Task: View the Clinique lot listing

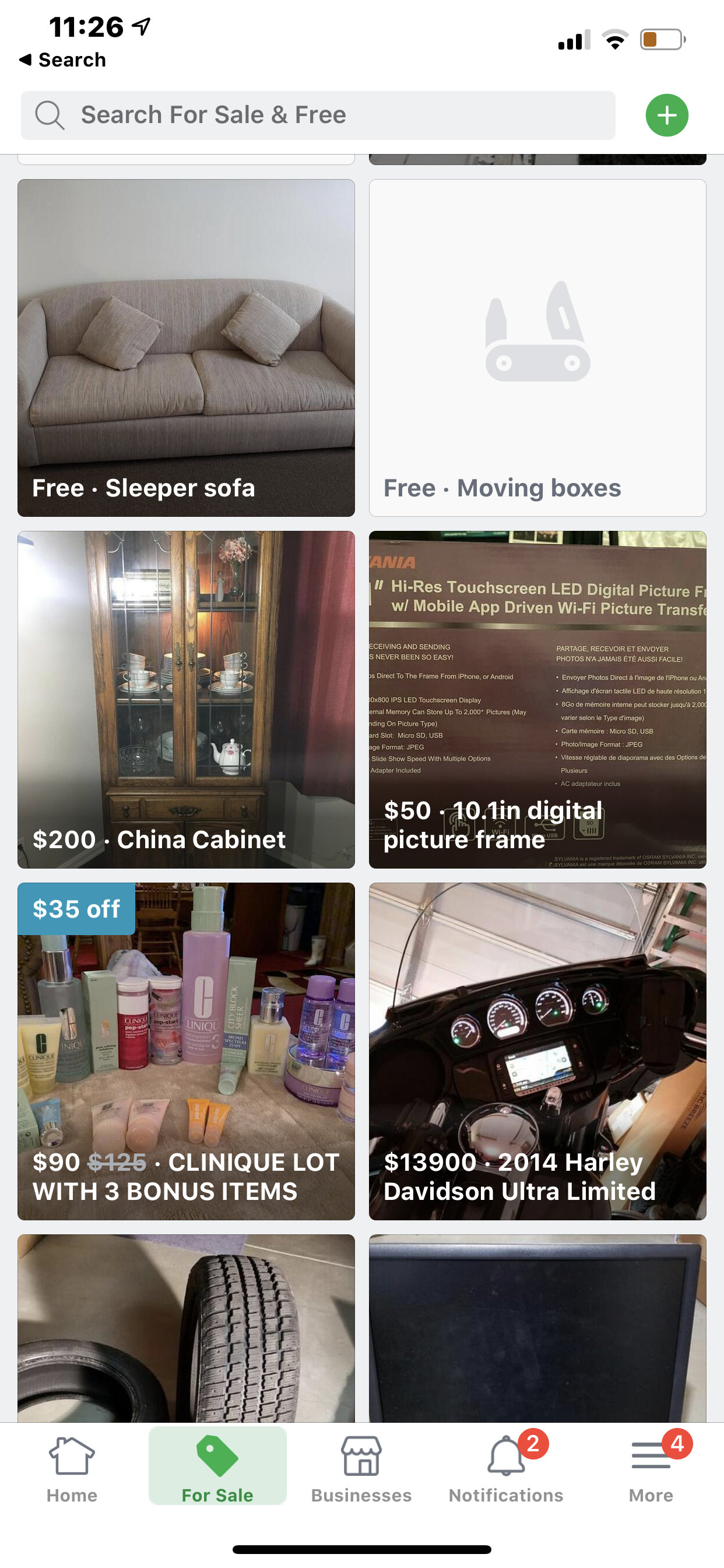Action: pyautogui.click(x=186, y=1051)
